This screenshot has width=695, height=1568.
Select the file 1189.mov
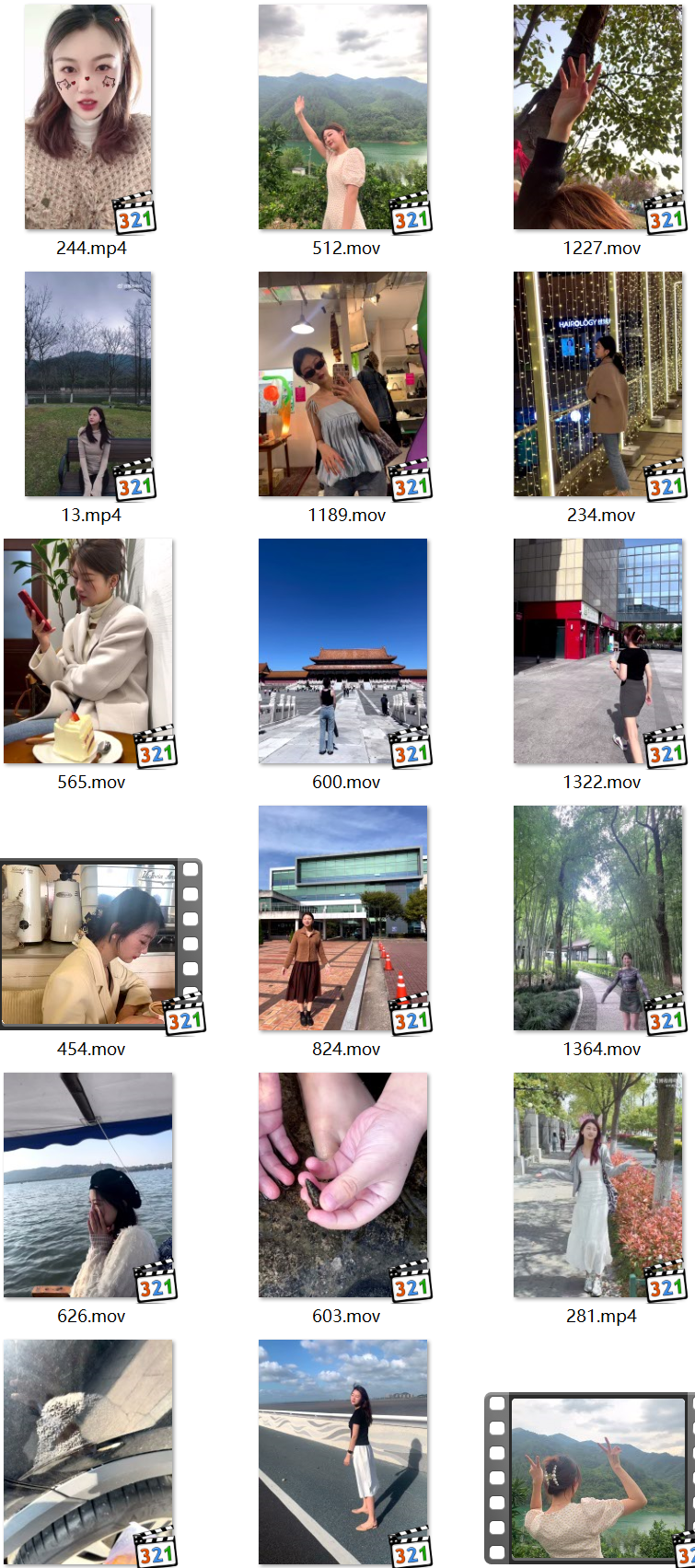(x=342, y=385)
